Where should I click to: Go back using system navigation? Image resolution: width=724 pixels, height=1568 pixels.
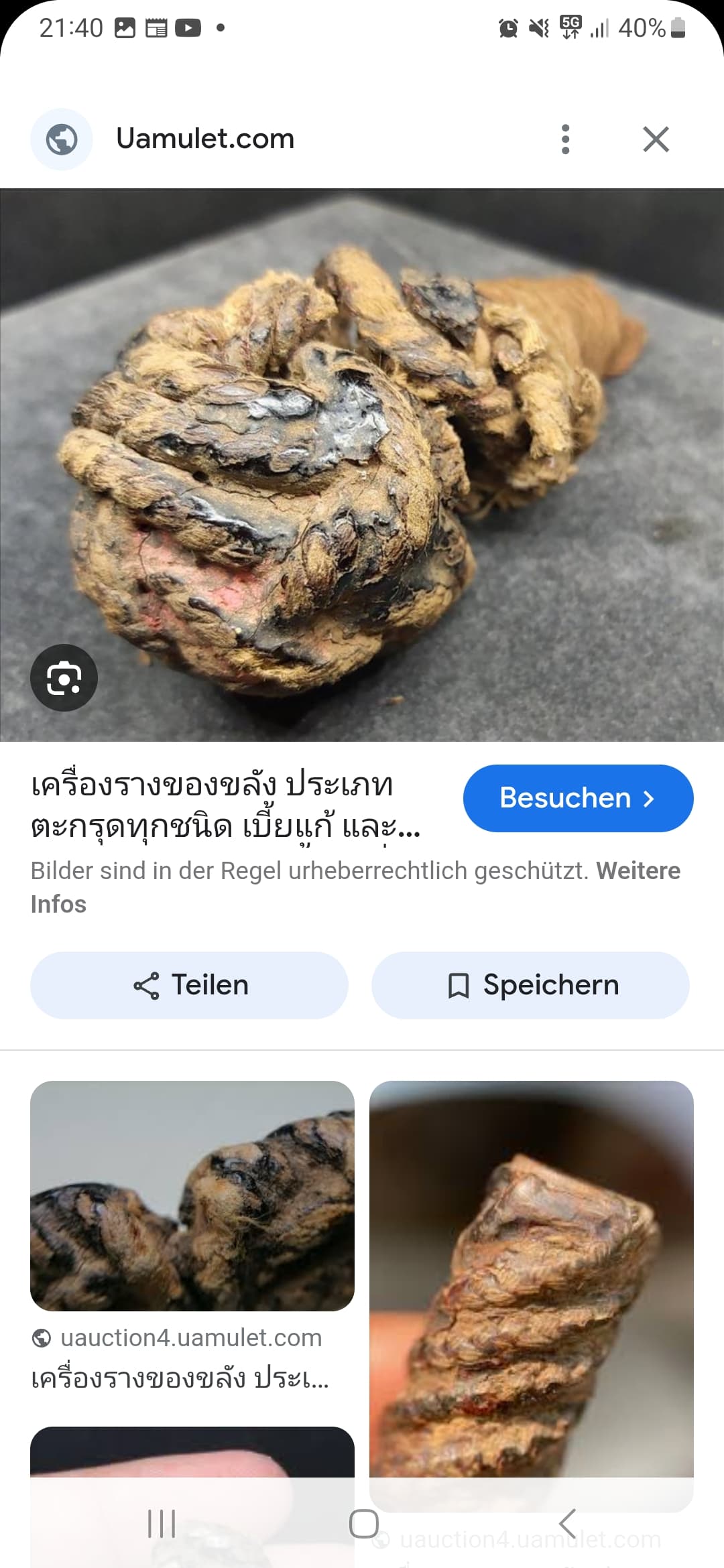568,1524
